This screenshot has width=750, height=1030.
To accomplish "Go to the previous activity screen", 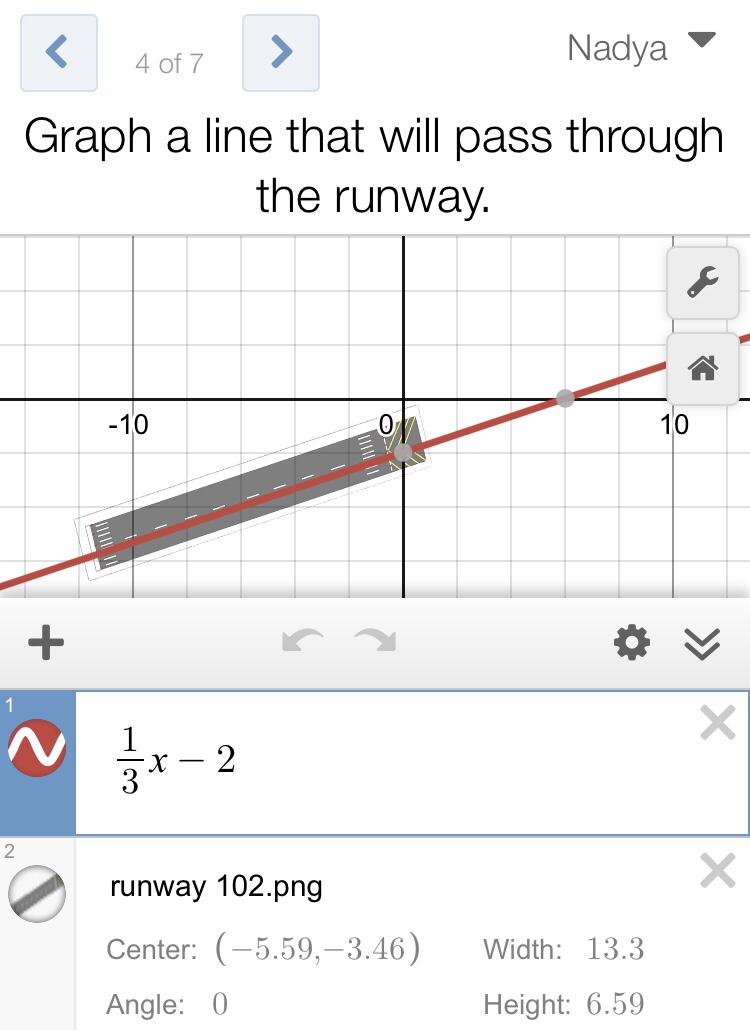I will click(59, 53).
